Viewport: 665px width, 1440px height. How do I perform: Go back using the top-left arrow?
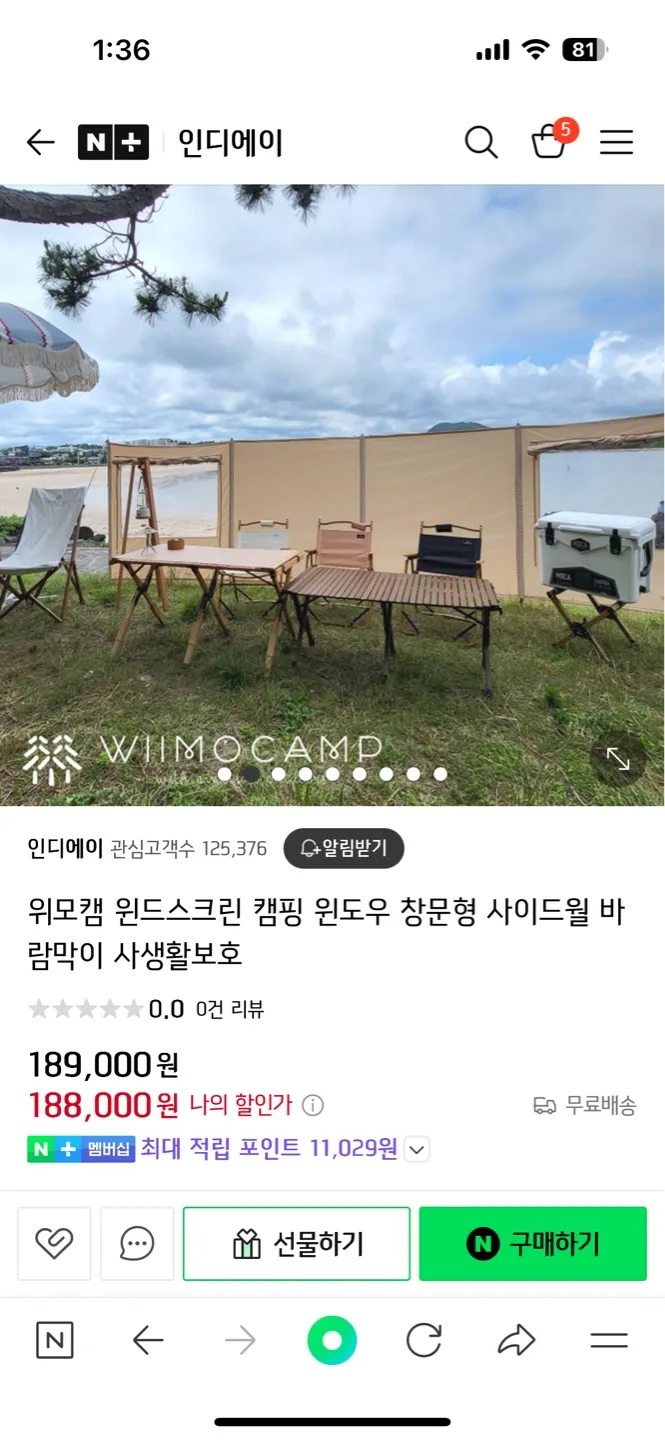[41, 143]
